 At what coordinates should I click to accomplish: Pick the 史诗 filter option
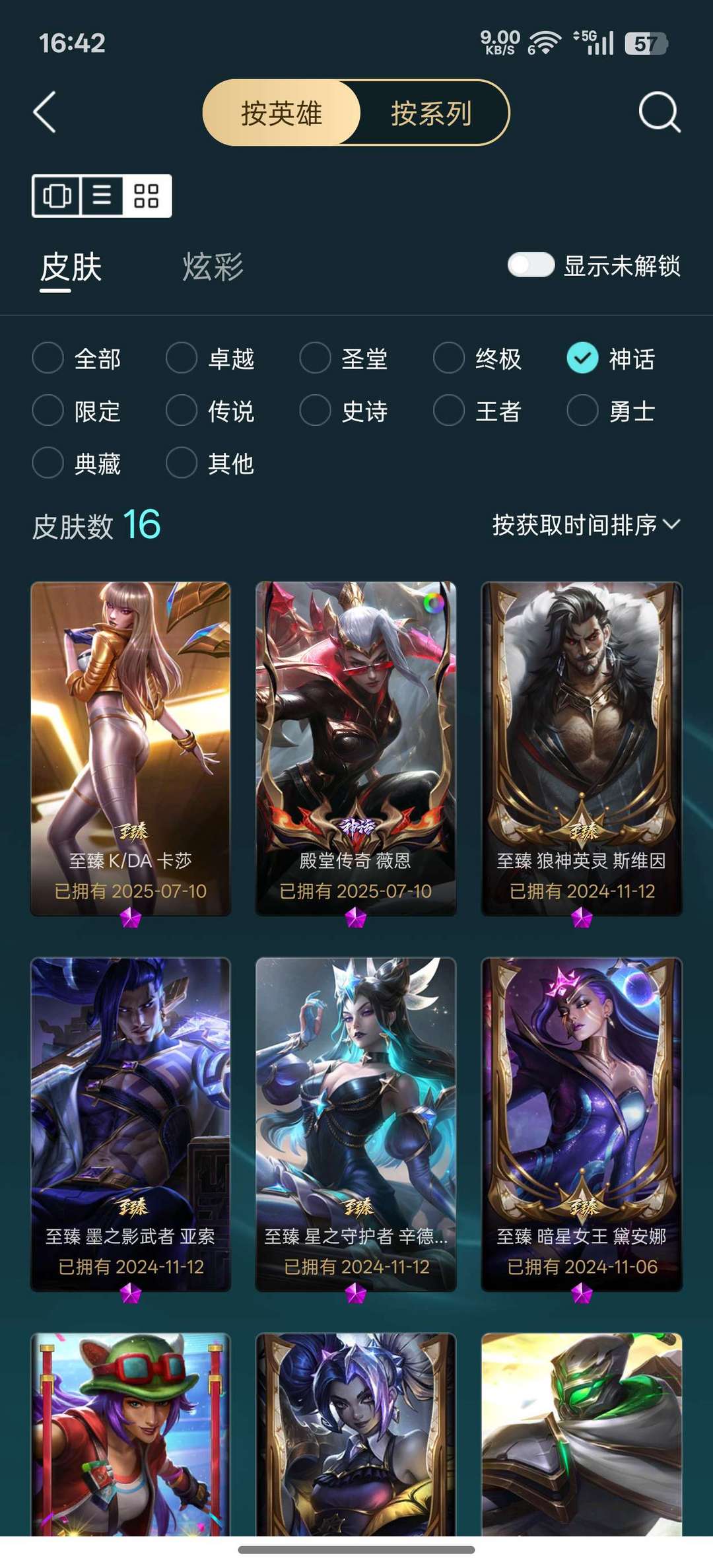[344, 411]
